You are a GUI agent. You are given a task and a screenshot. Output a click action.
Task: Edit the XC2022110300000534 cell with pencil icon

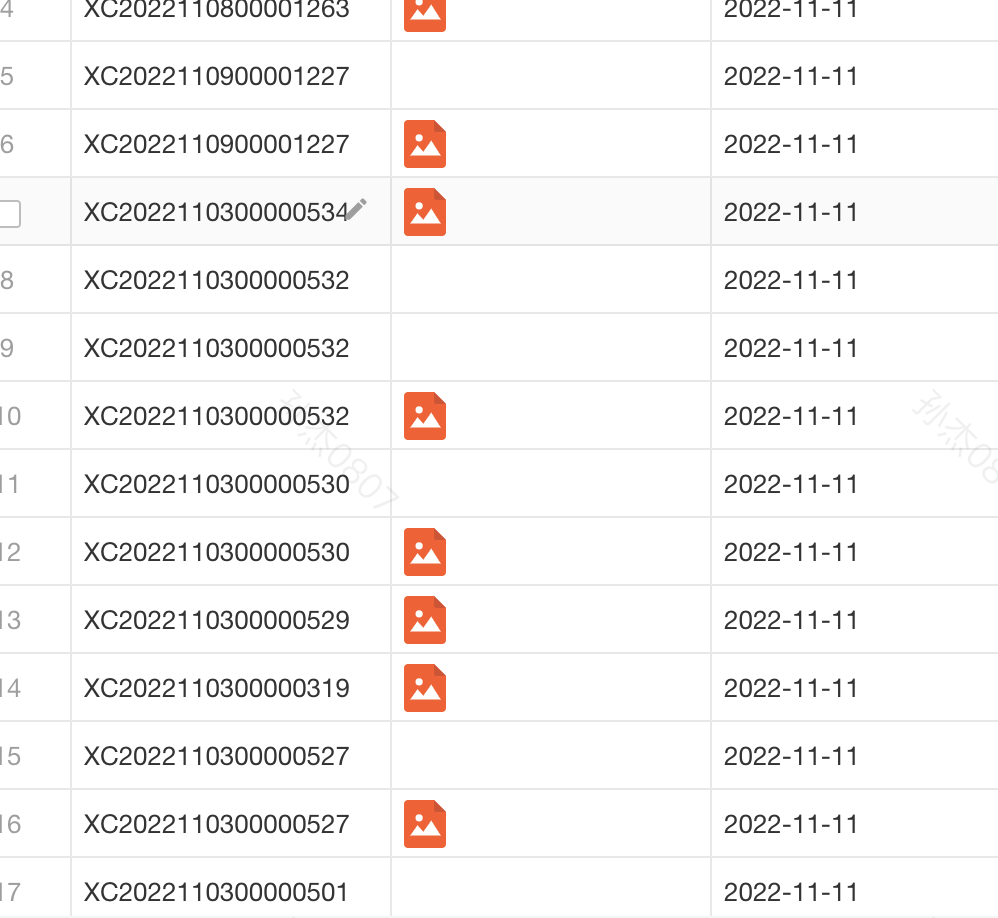(x=356, y=209)
